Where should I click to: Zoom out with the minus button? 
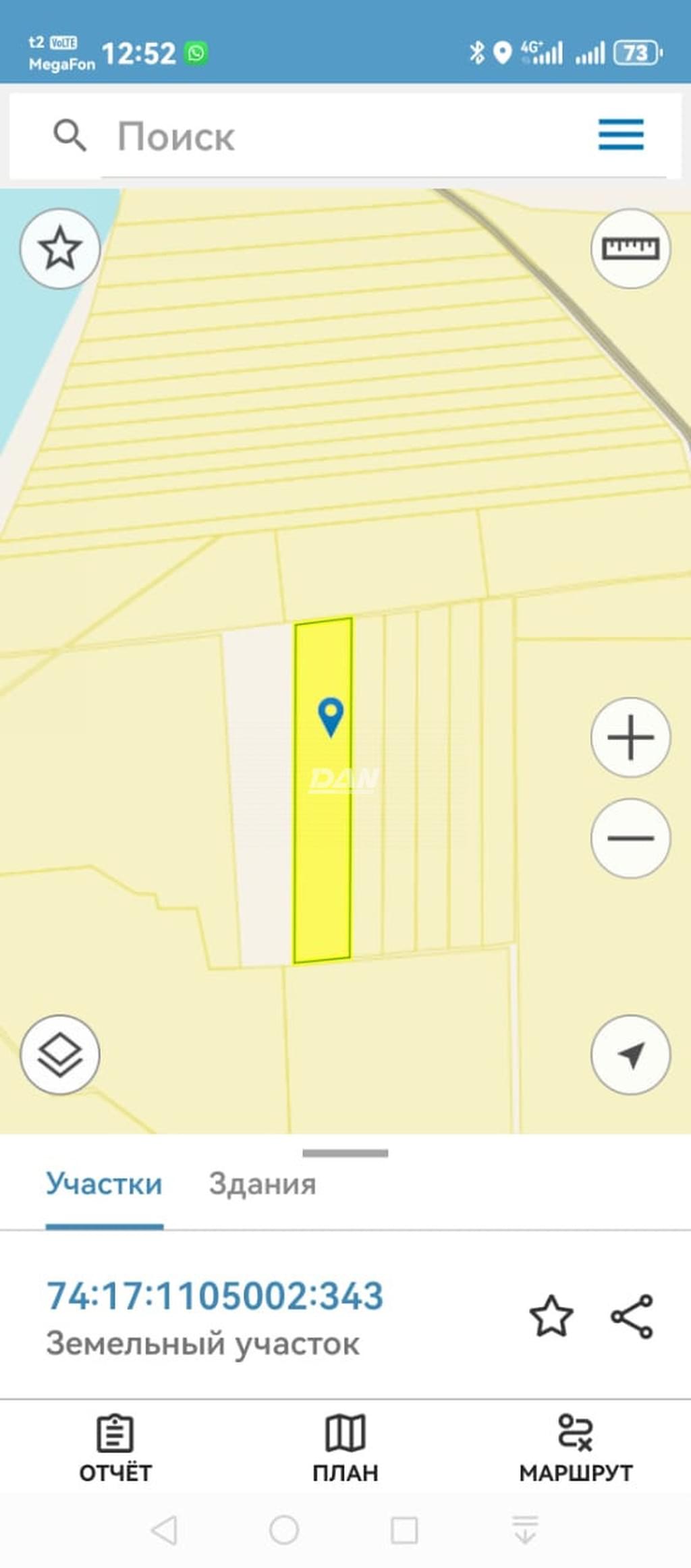click(x=630, y=838)
